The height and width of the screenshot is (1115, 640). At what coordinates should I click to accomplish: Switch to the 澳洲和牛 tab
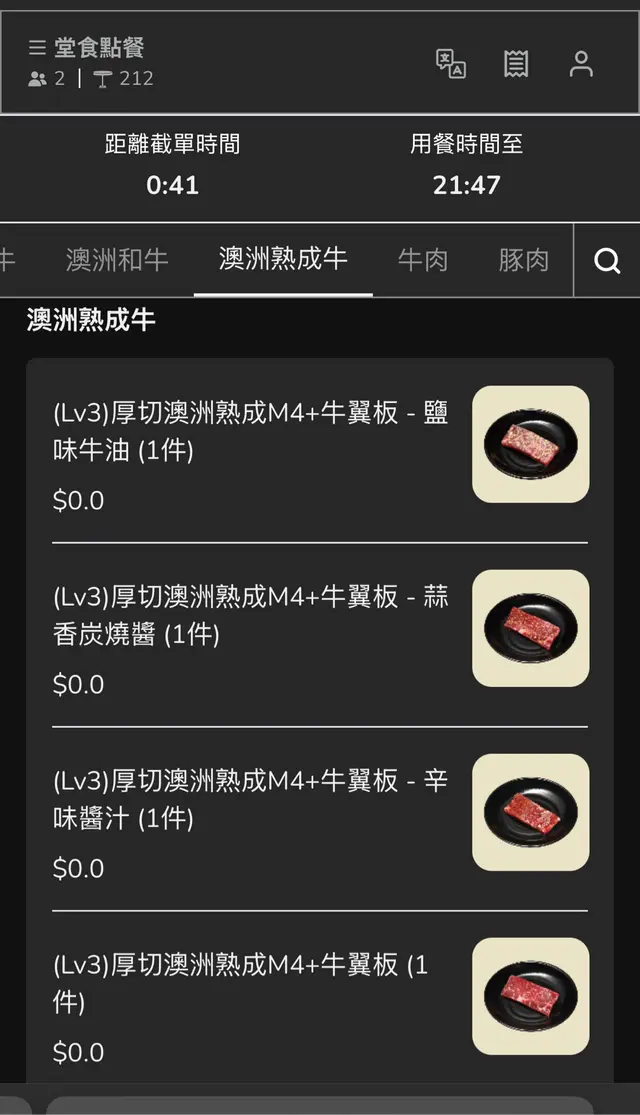click(117, 260)
